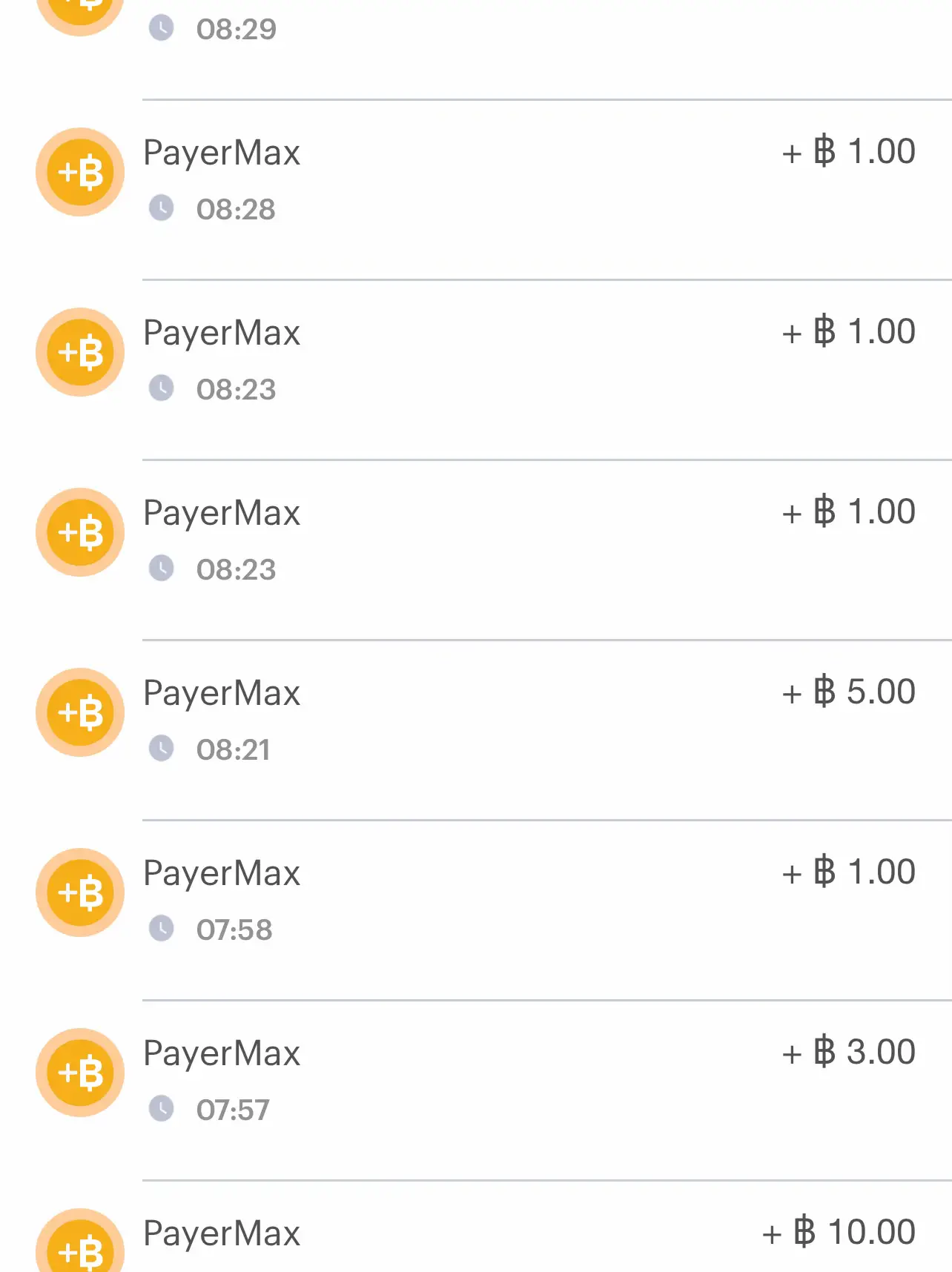Image resolution: width=952 pixels, height=1272 pixels.
Task: Open the PayerMax transaction at 07:58
Action: pyautogui.click(x=475, y=900)
